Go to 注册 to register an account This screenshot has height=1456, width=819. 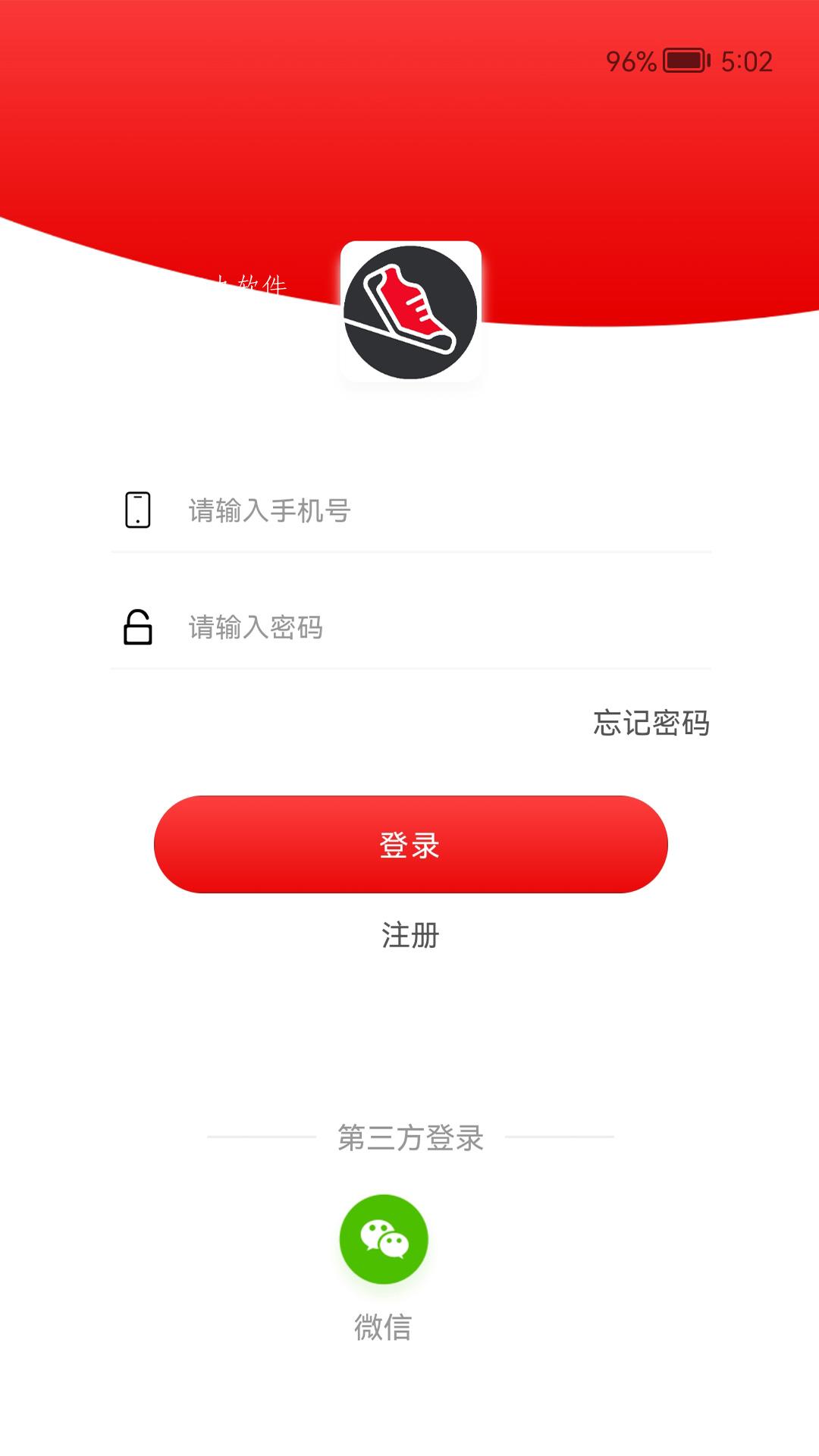click(410, 935)
